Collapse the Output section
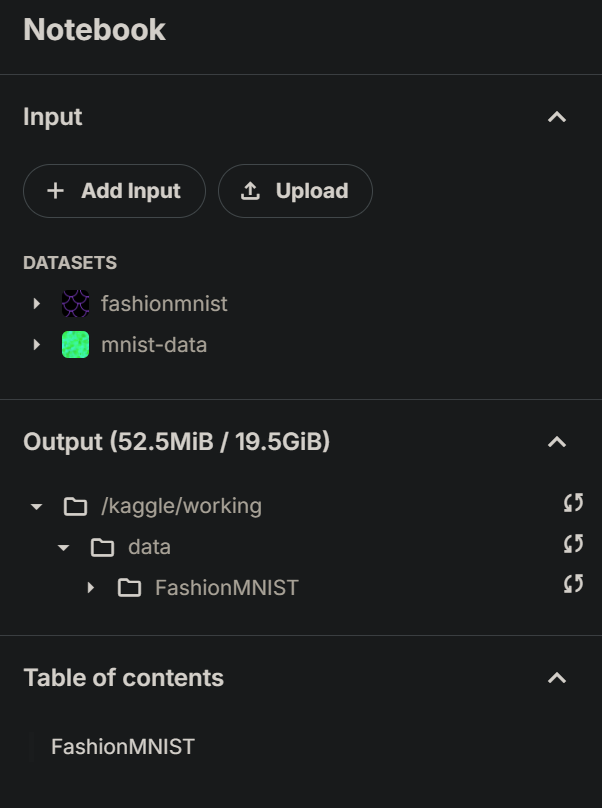The width and height of the screenshot is (602, 808). click(x=557, y=441)
